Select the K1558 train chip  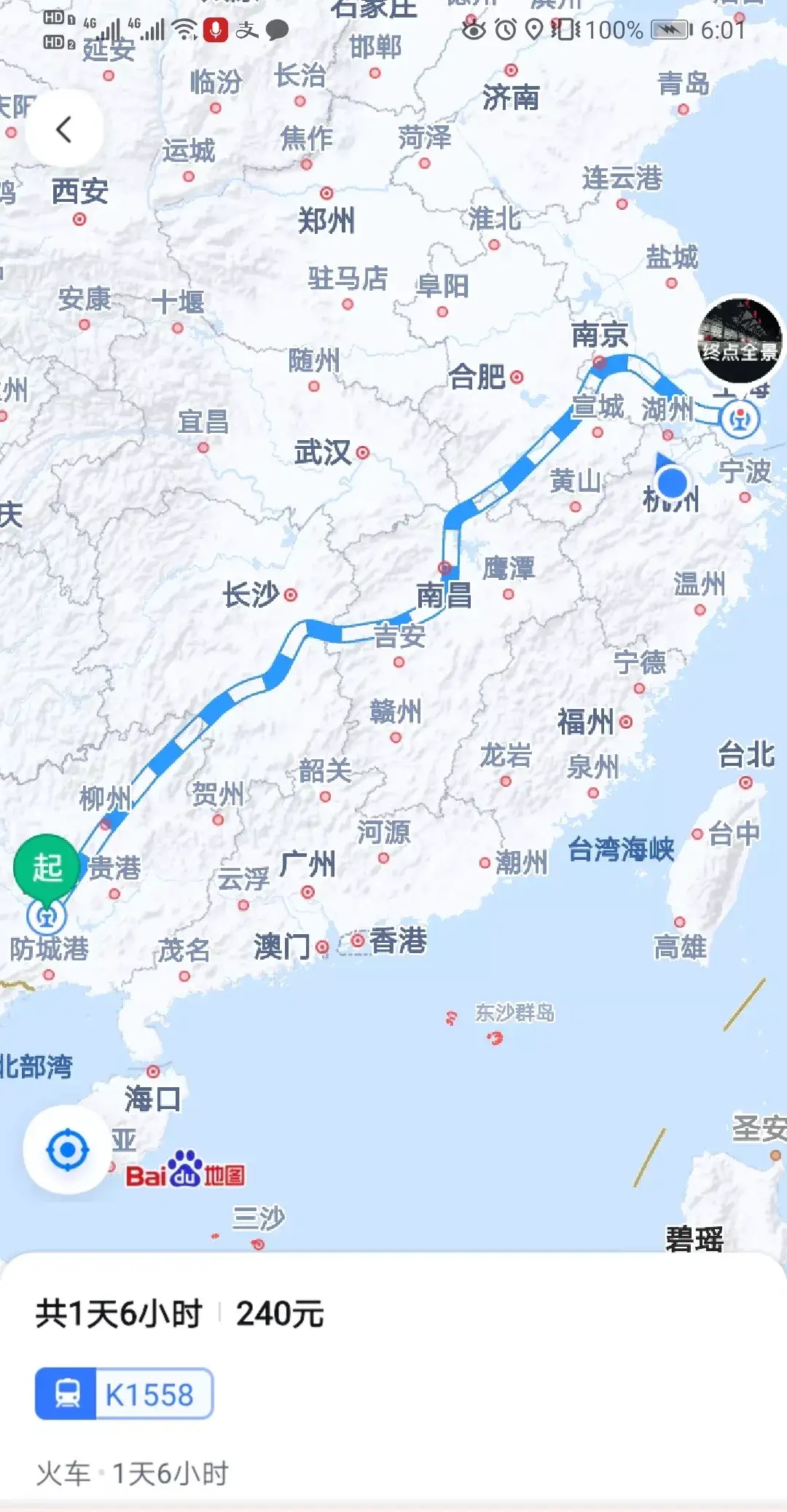pyautogui.click(x=124, y=1394)
